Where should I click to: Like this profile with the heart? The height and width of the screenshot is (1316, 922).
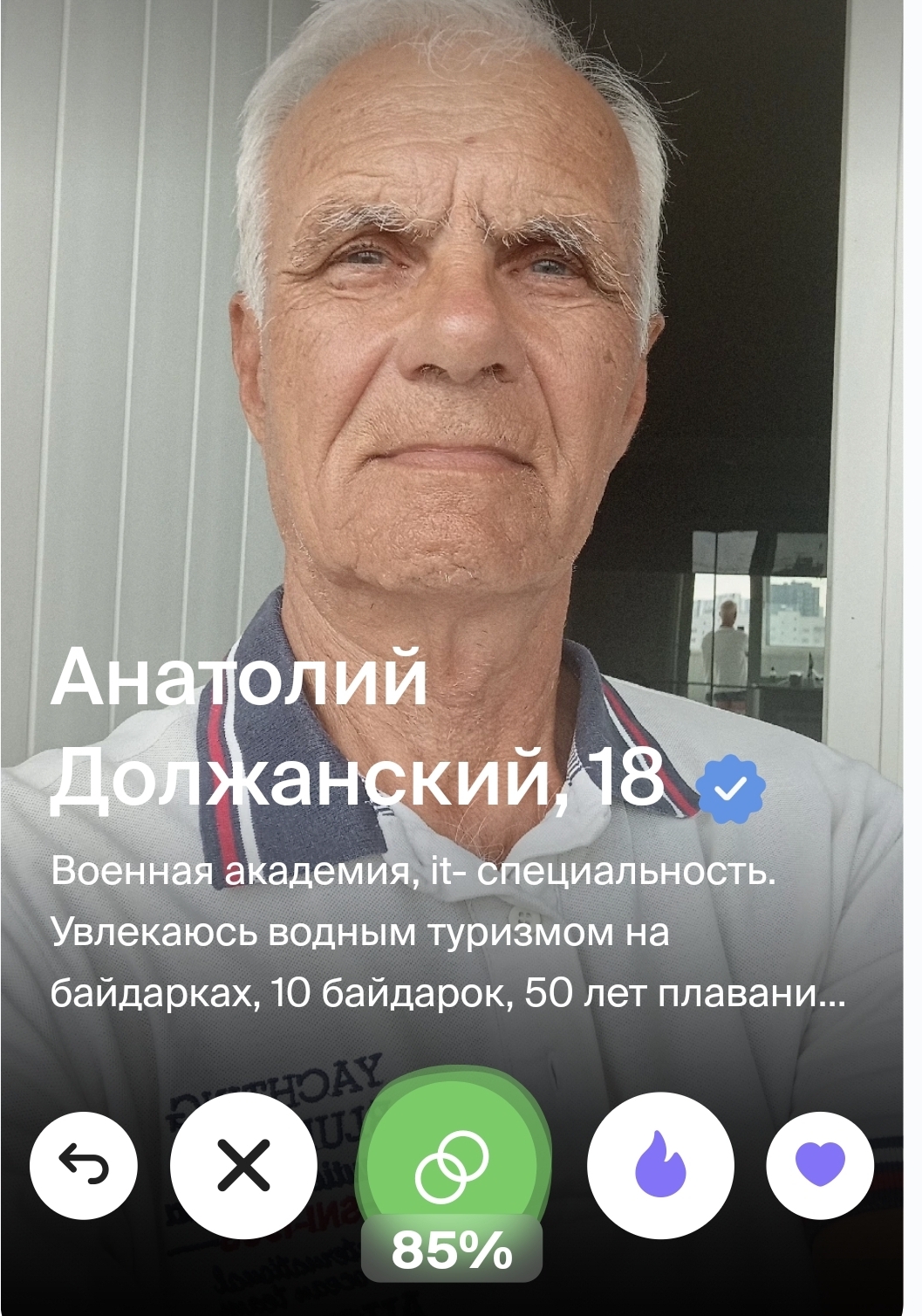point(820,1166)
